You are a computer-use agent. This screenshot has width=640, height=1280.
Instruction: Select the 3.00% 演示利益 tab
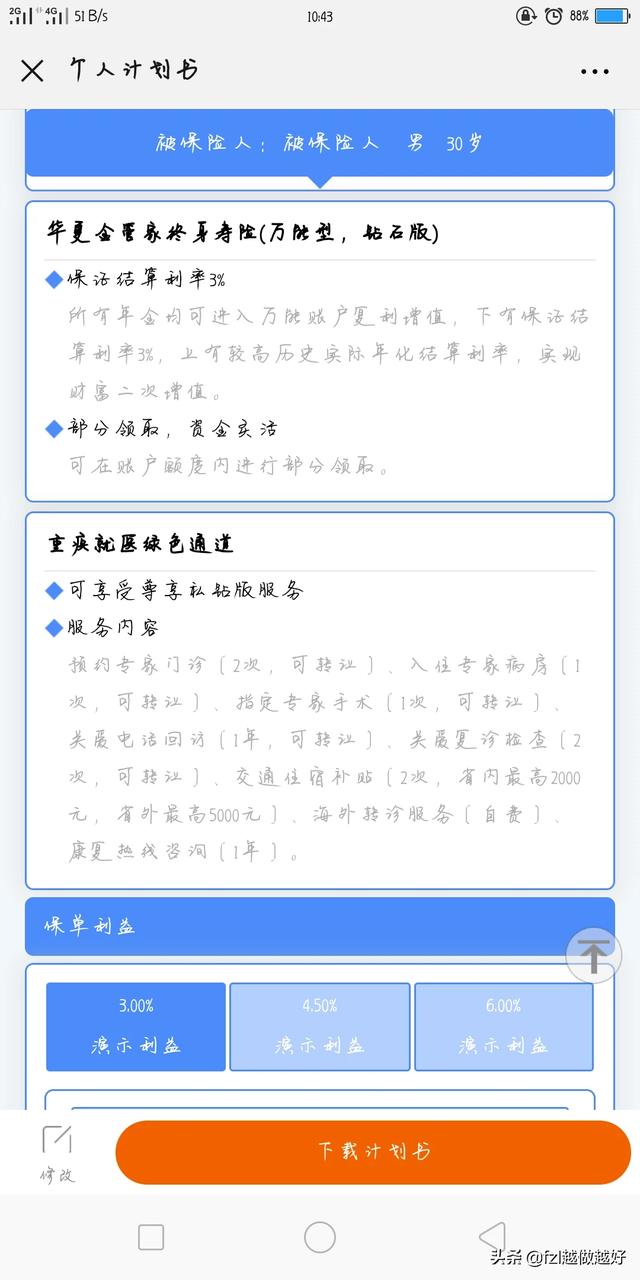136,1026
